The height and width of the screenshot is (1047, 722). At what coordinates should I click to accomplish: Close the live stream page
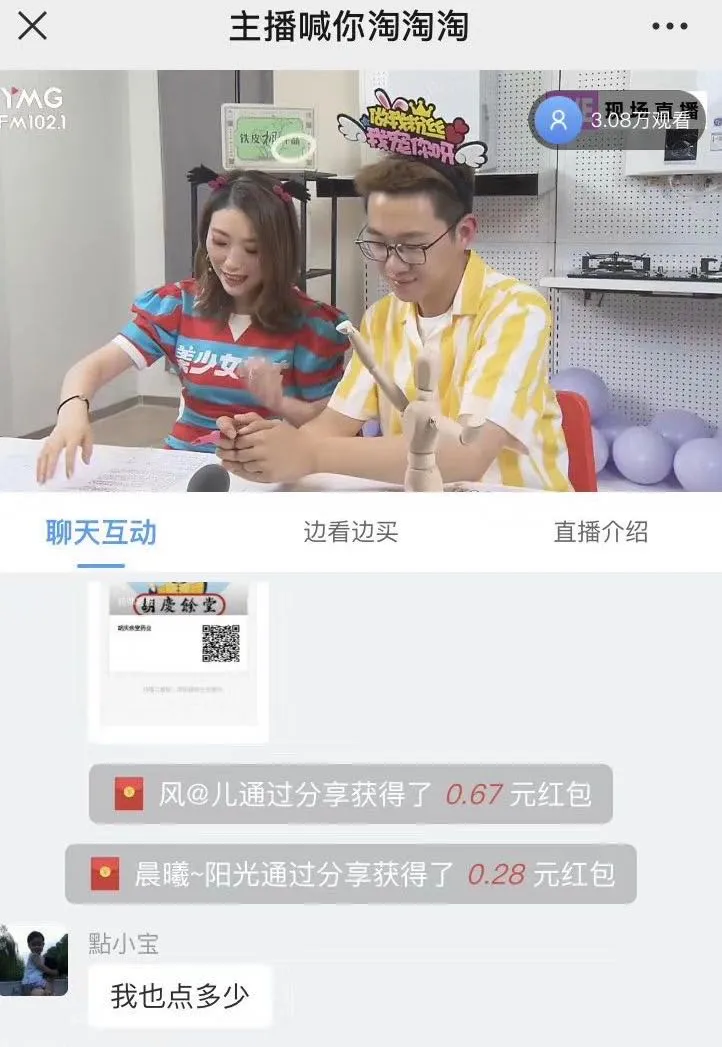[33, 27]
